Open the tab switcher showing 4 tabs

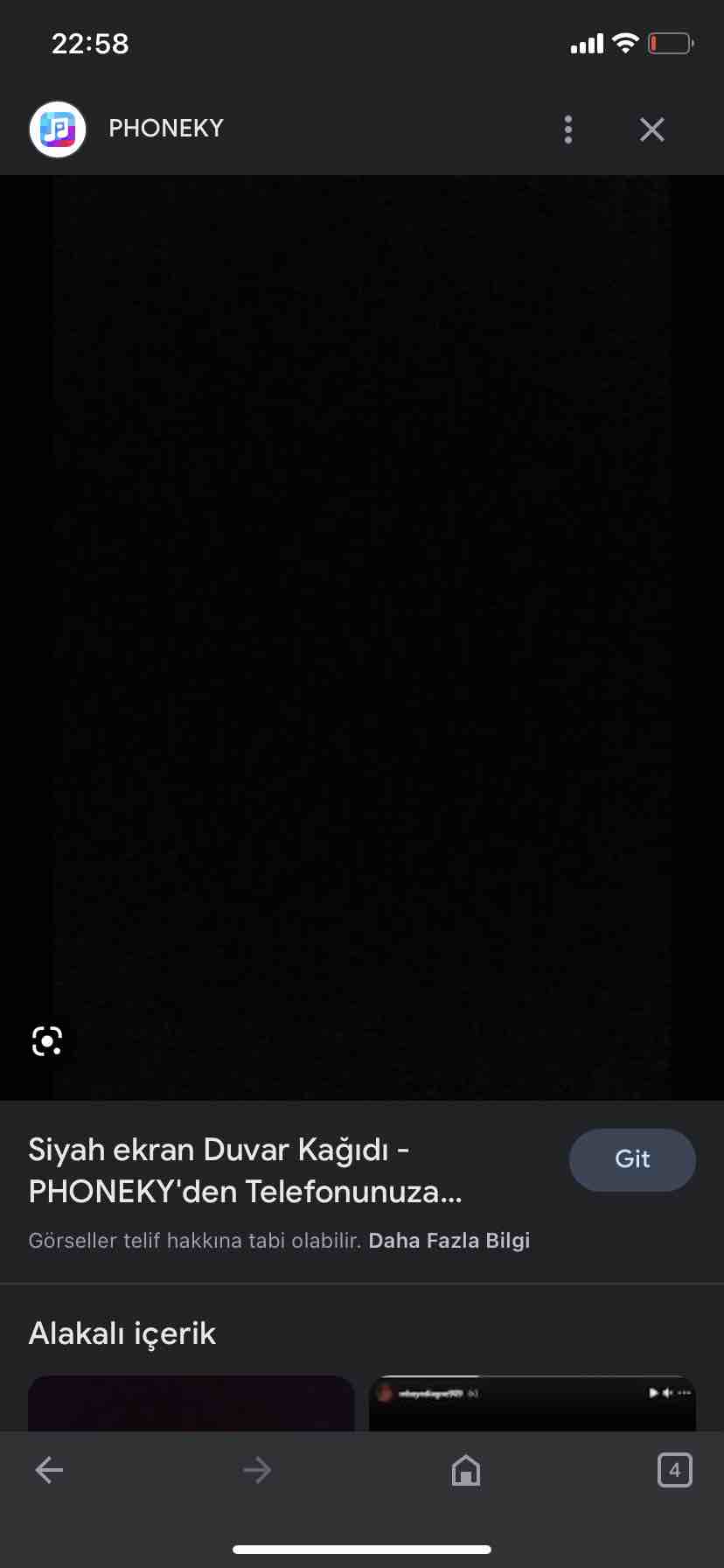pos(674,1470)
